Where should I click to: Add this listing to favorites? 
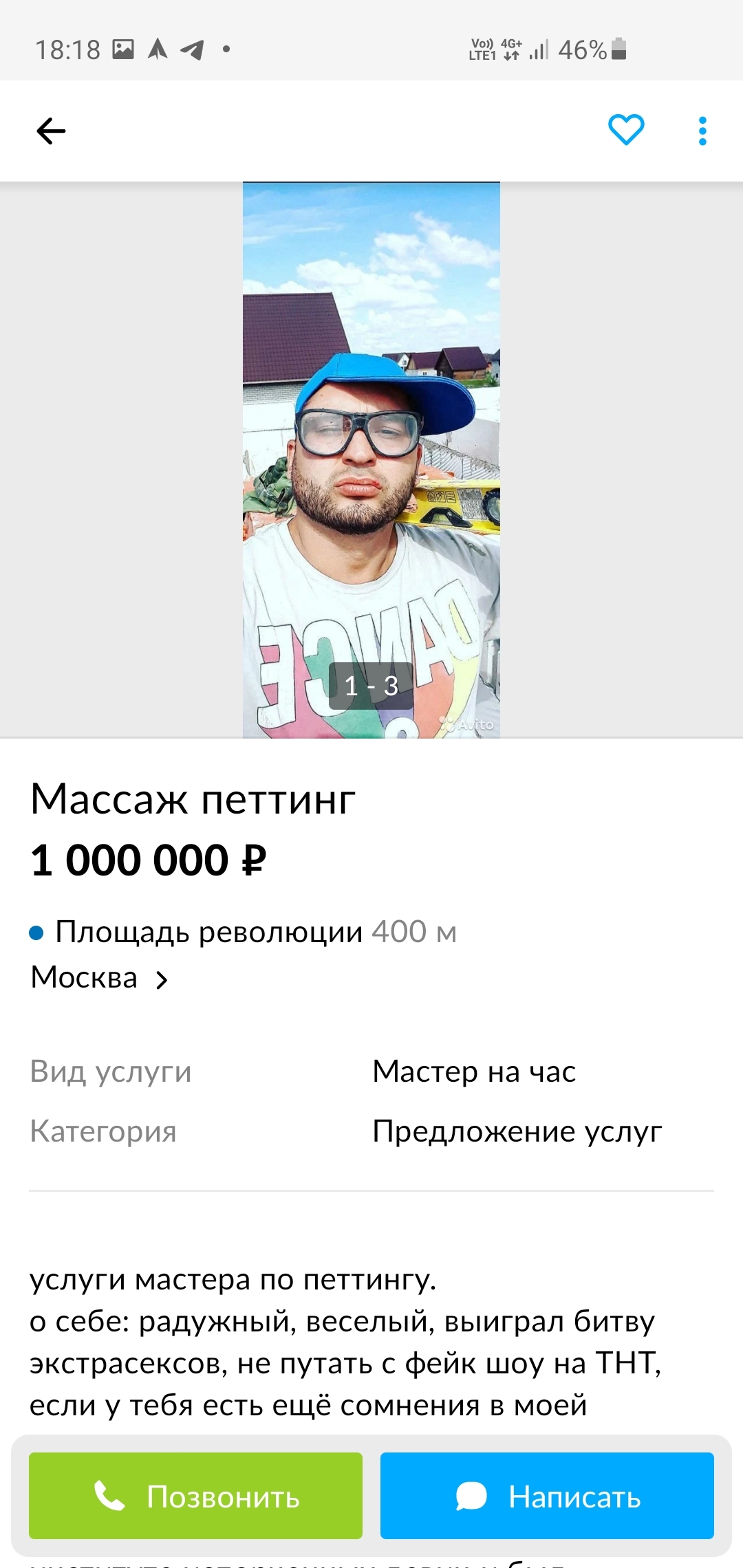point(625,130)
